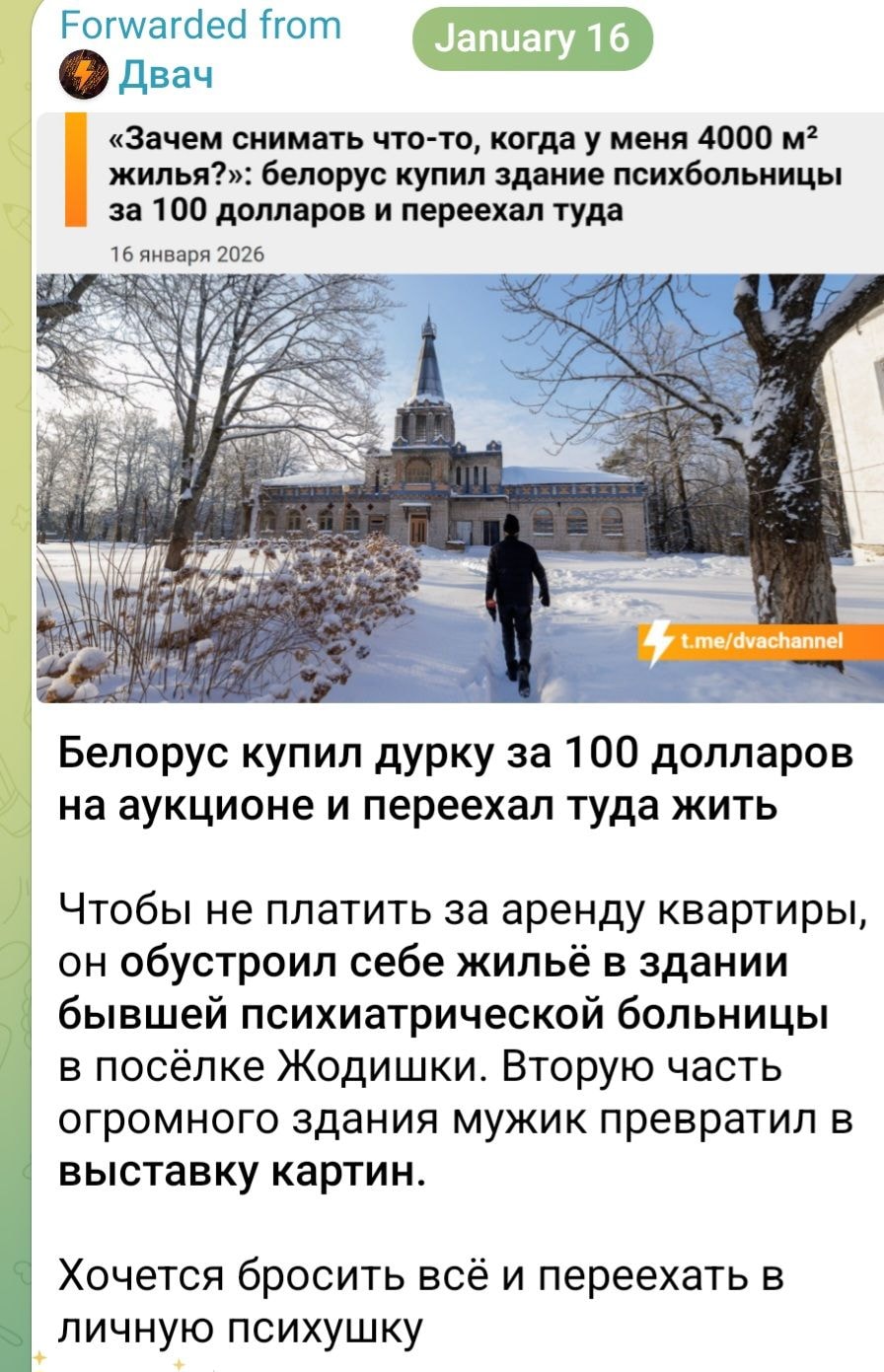This screenshot has height=1372, width=884.
Task: Open the Двач channel the post was forwarded from
Action: 166,76
